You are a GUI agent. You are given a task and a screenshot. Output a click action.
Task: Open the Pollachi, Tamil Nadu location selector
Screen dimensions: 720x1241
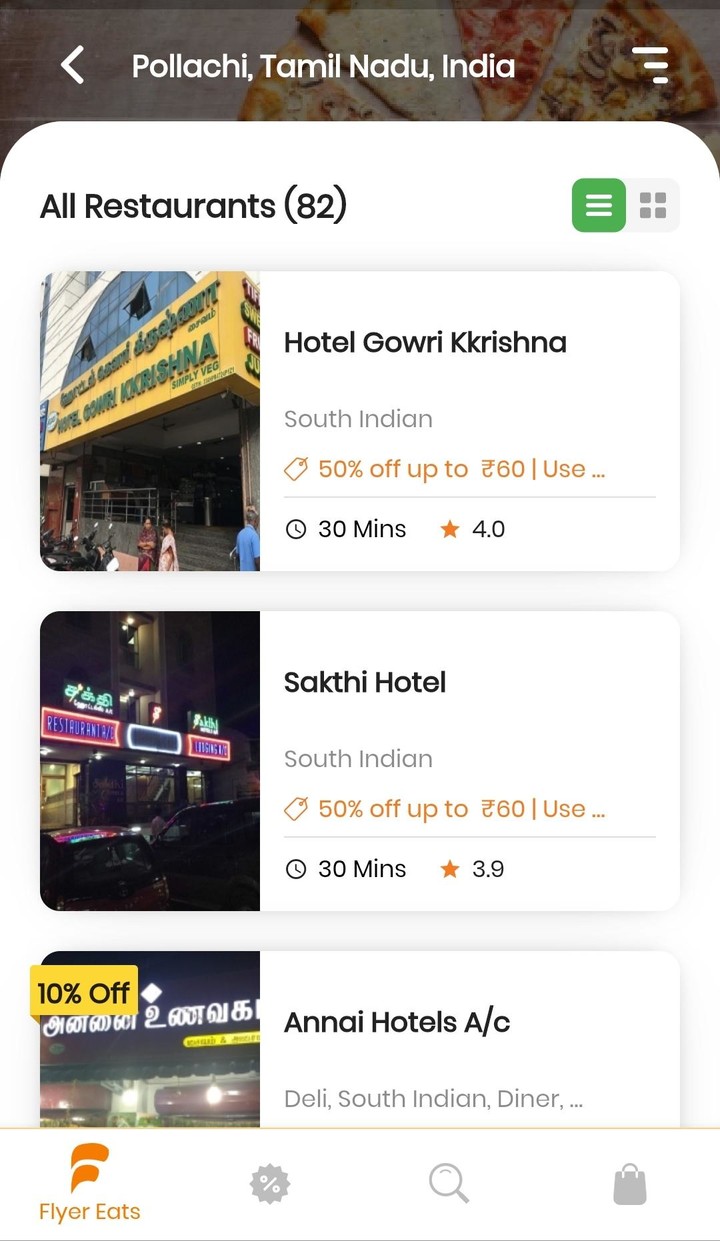pos(325,66)
